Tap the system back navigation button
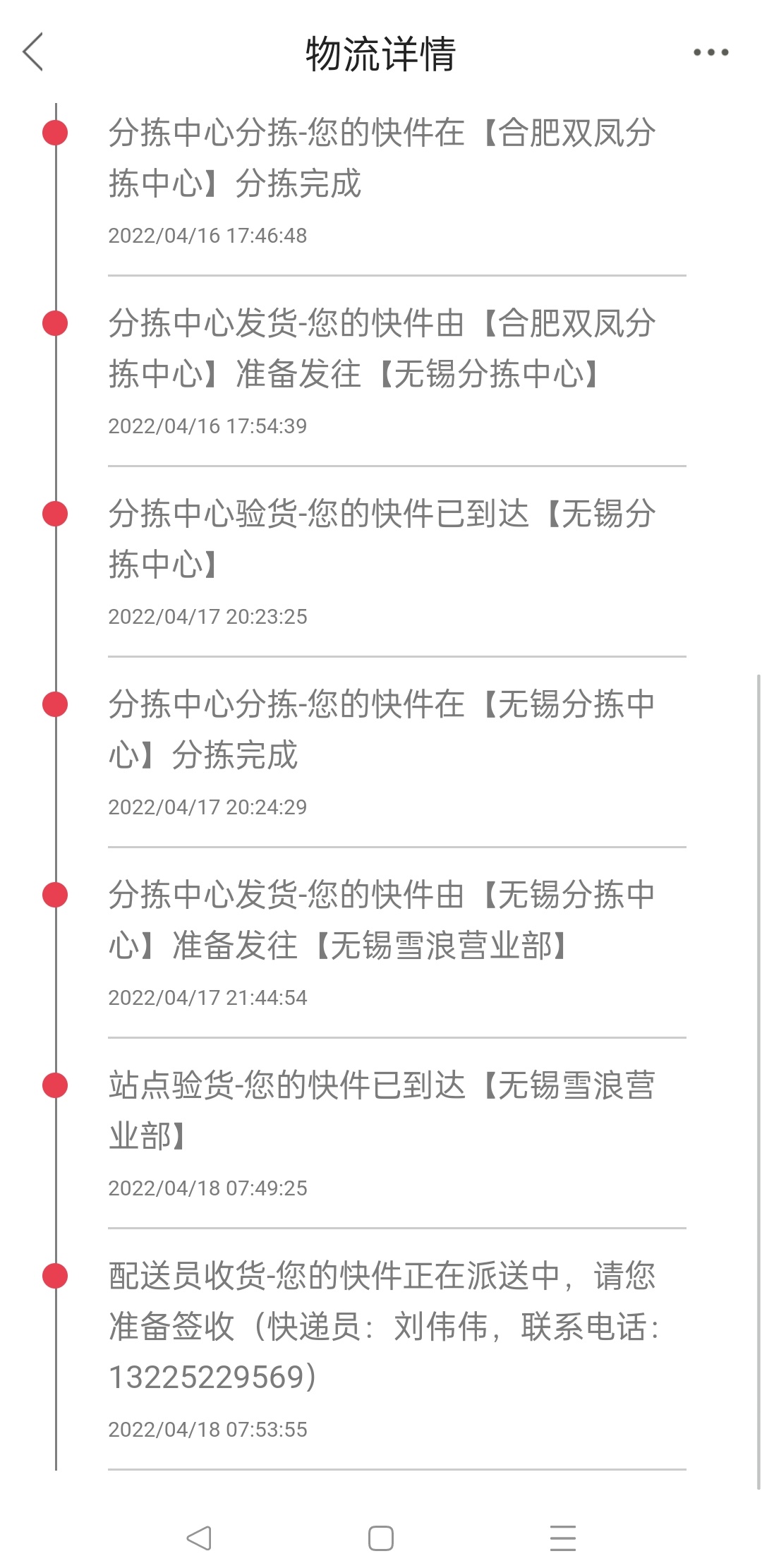 tap(199, 1538)
